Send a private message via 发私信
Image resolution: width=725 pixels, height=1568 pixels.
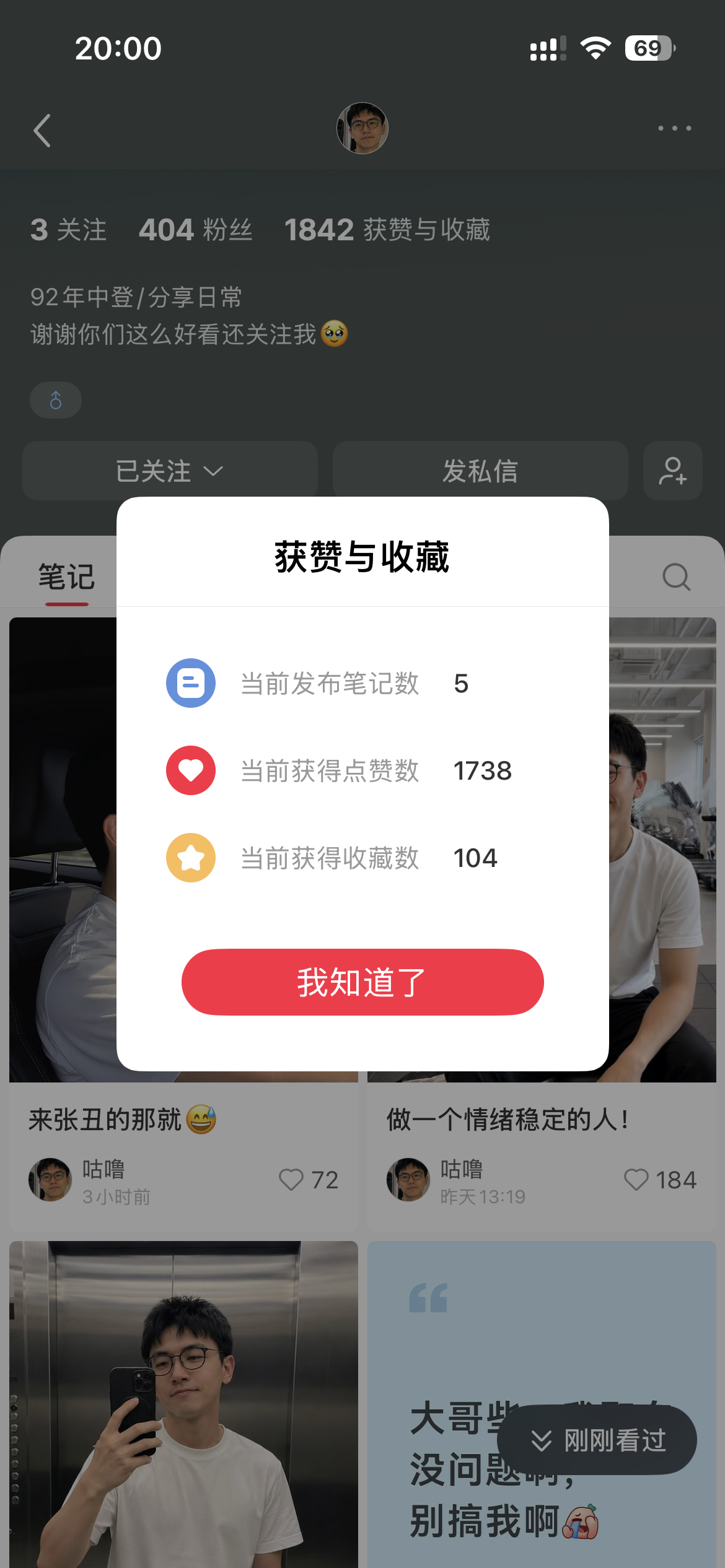[x=480, y=471]
